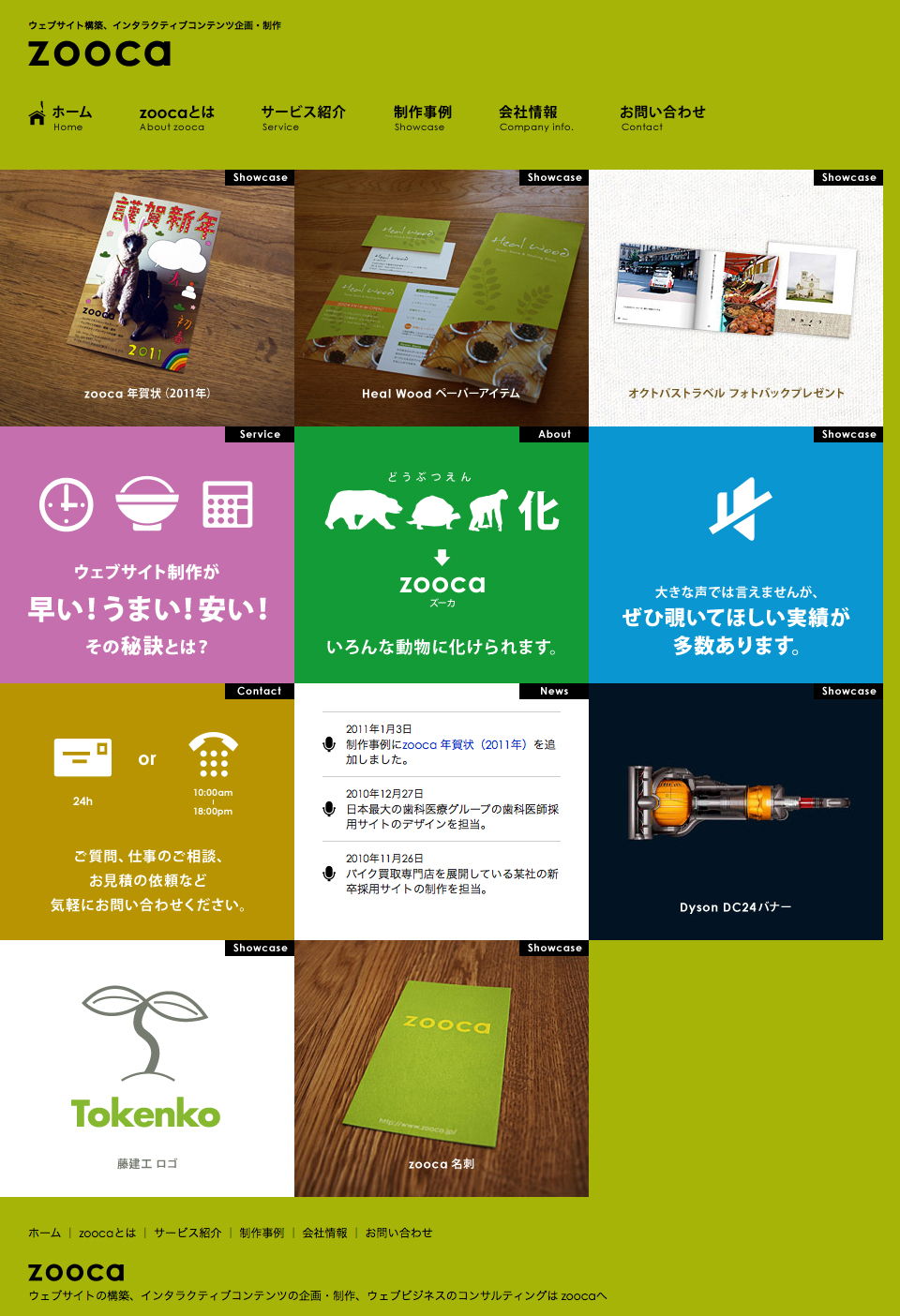
Task: View the Heal Wood ペーパーアイテム tile
Action: point(442,298)
